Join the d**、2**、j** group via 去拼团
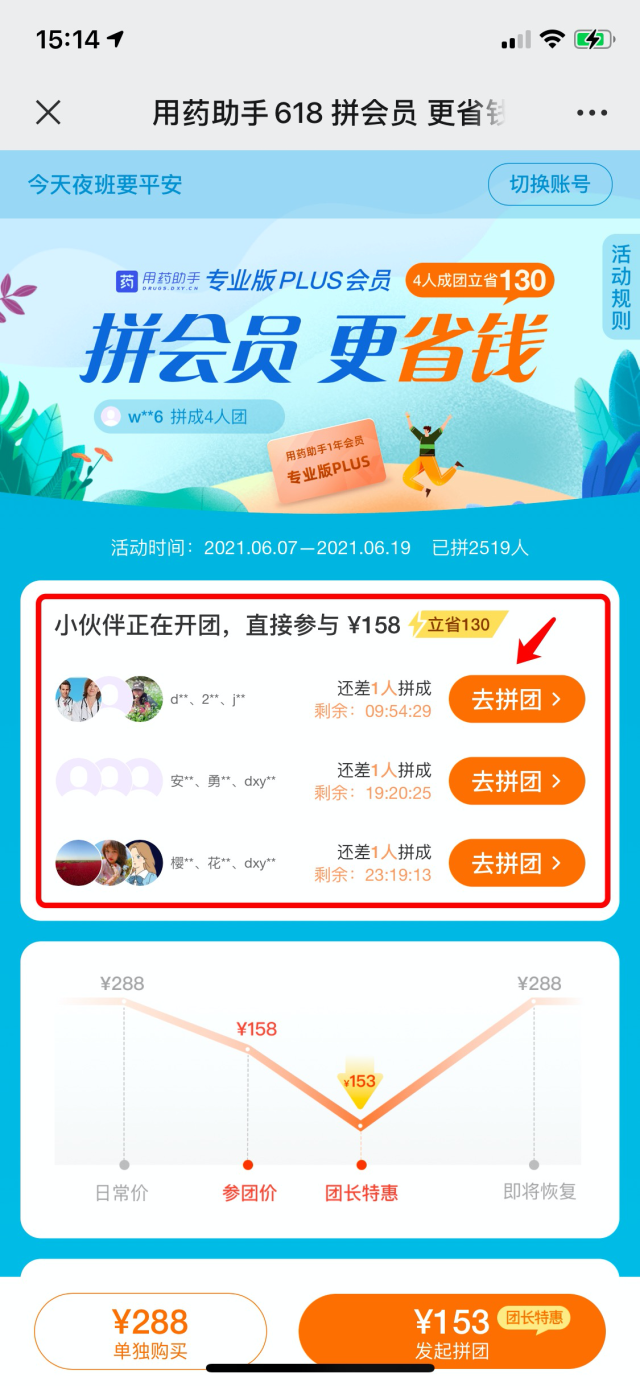This screenshot has height=1386, width=640. coord(516,700)
